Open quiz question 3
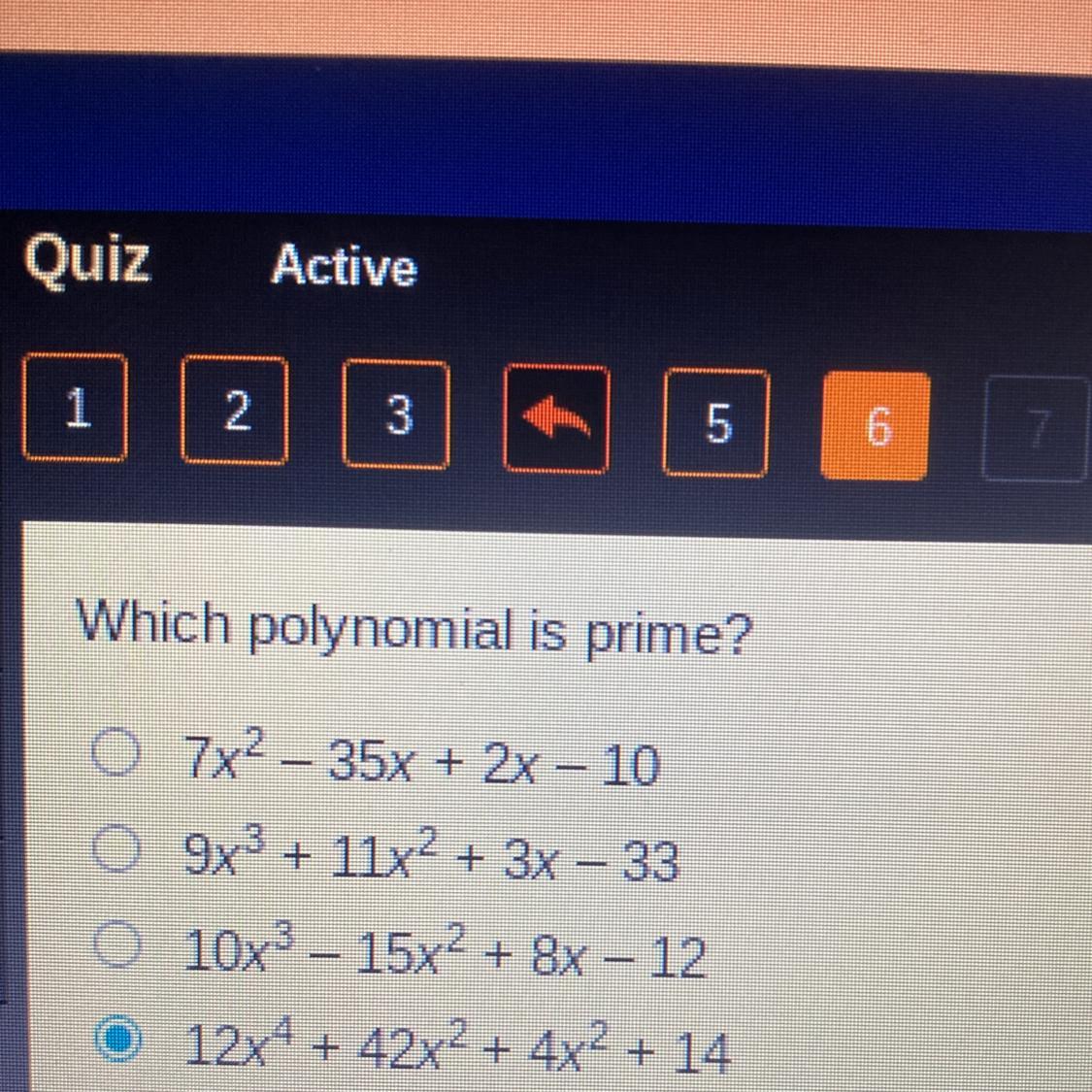The width and height of the screenshot is (1092, 1092). tap(396, 414)
